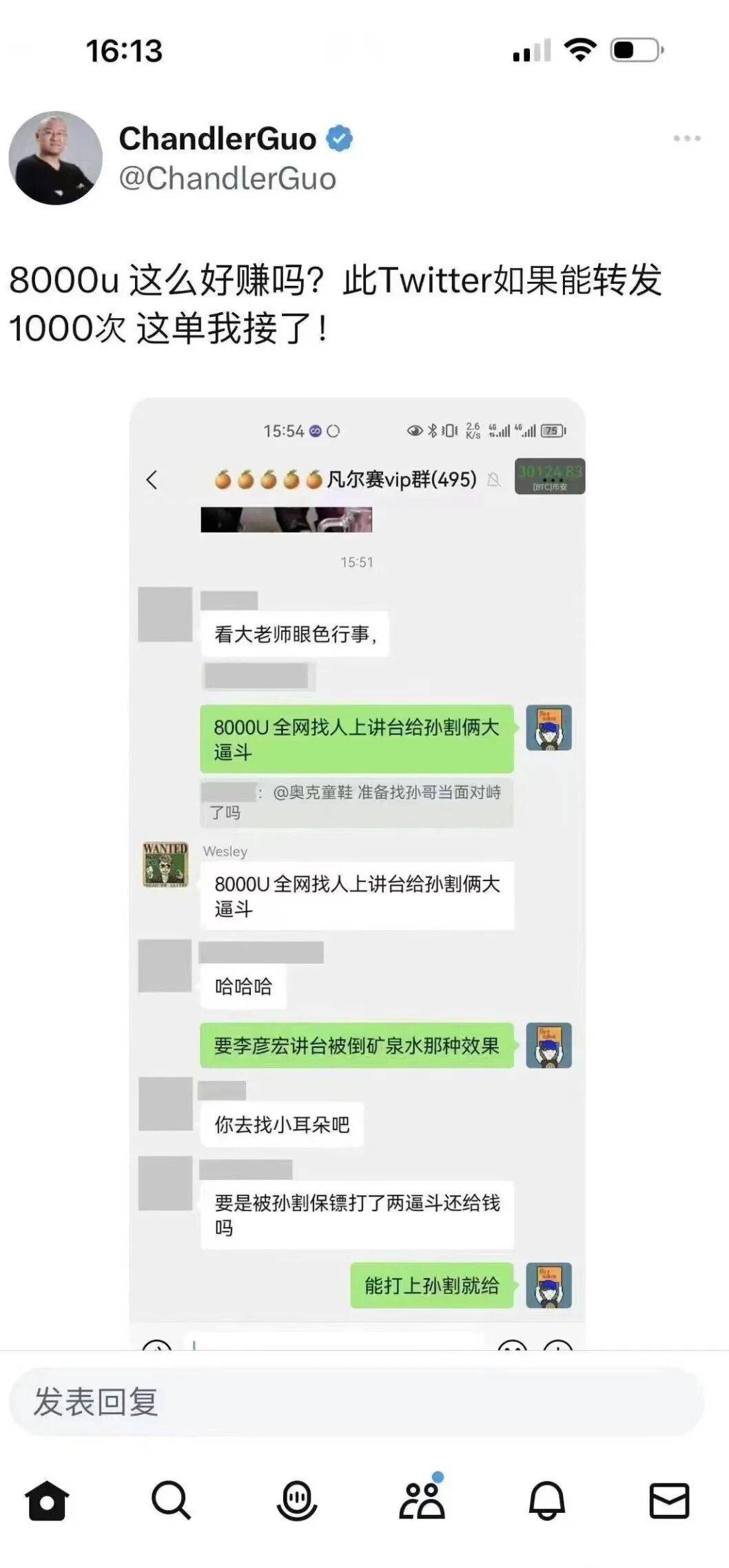Open the notifications bell tab

[x=546, y=1500]
